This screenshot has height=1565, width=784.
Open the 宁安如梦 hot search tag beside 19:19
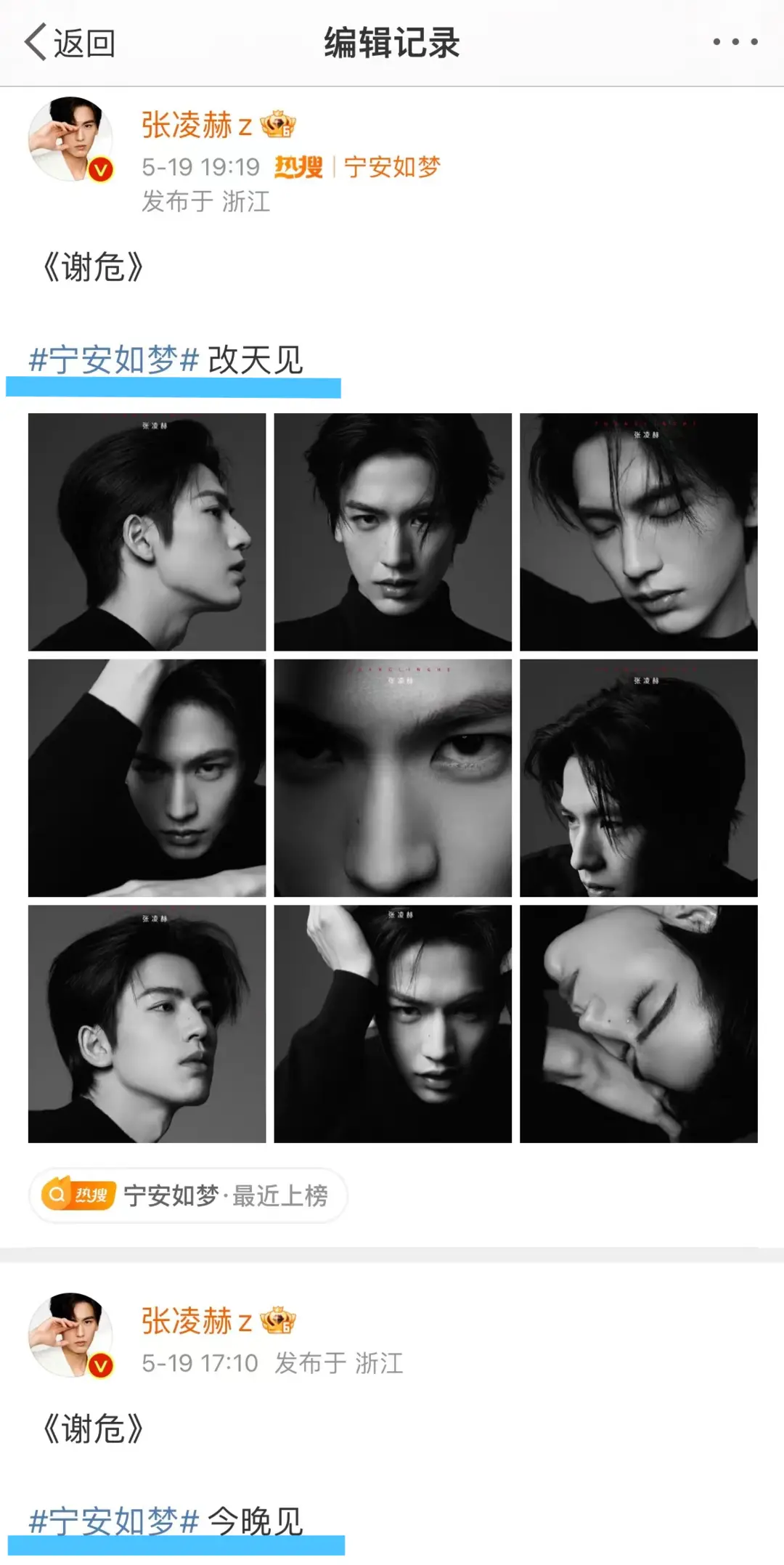point(391,167)
